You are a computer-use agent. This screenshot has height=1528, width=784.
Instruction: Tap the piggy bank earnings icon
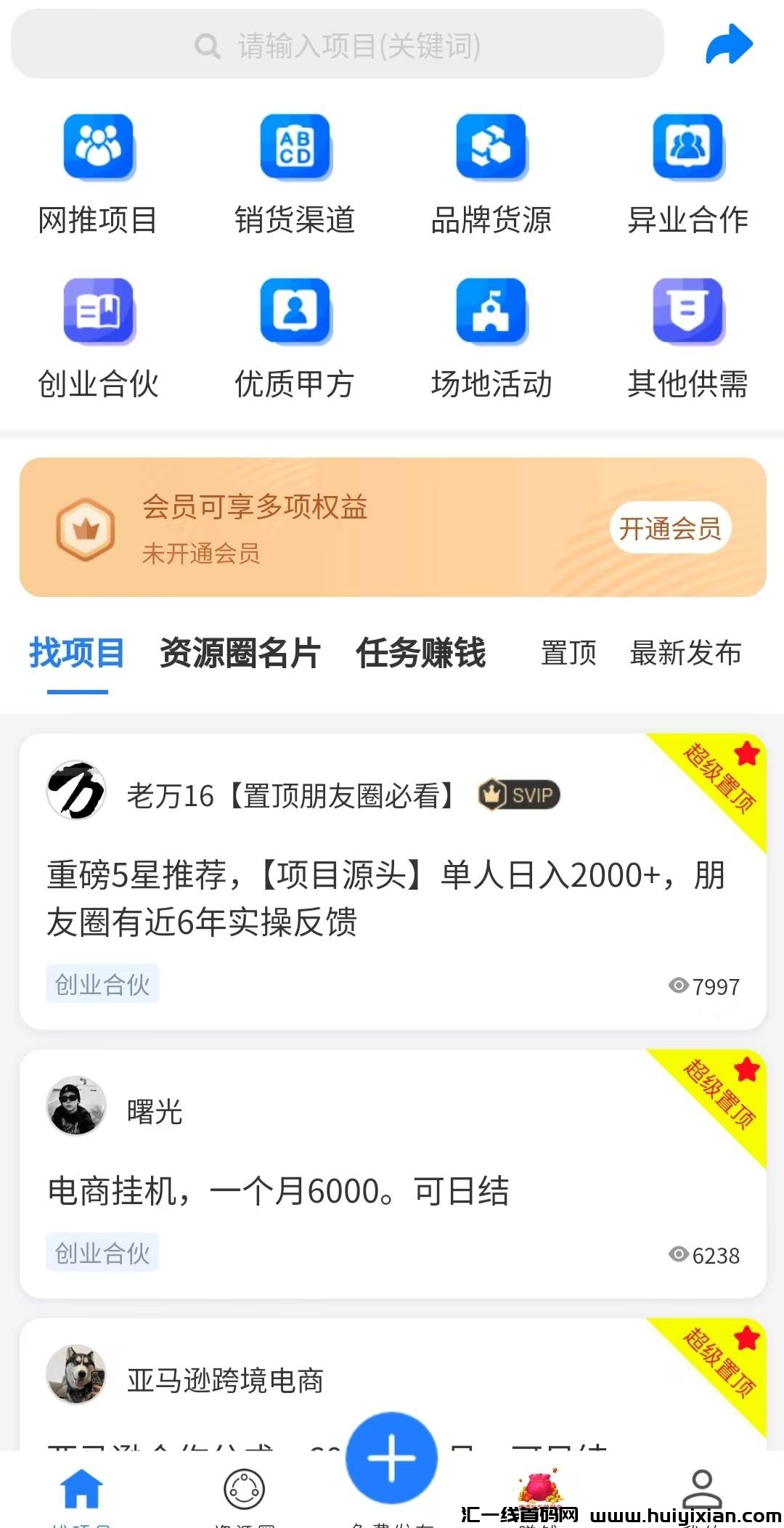tap(537, 1489)
